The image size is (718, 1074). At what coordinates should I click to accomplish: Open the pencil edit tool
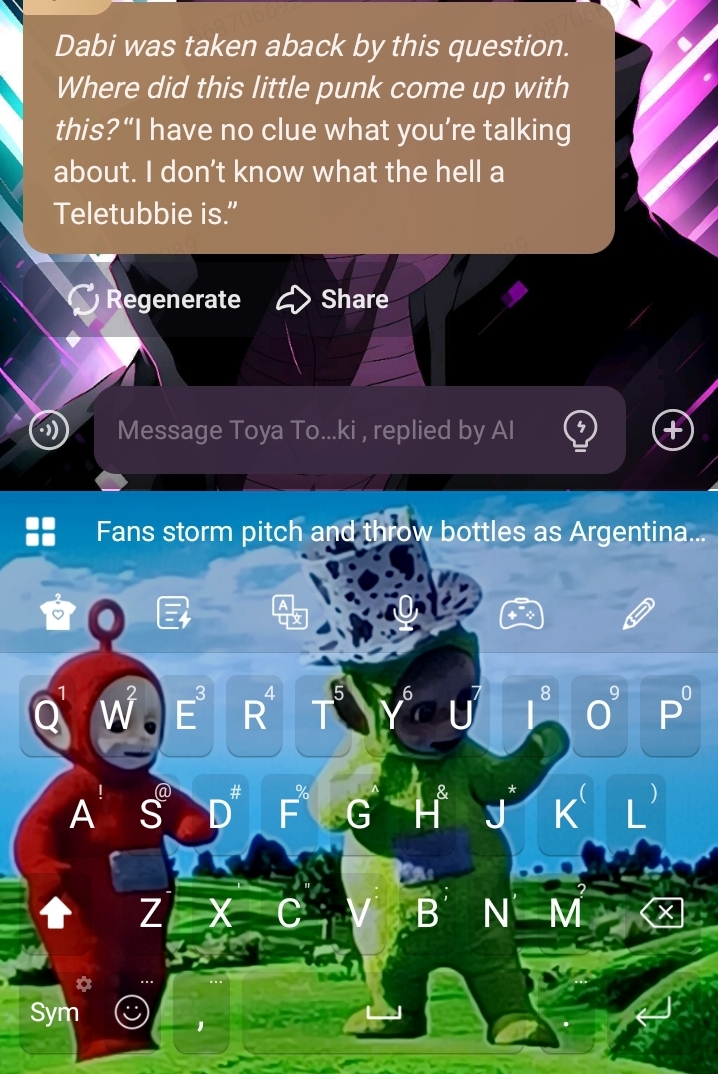(639, 612)
